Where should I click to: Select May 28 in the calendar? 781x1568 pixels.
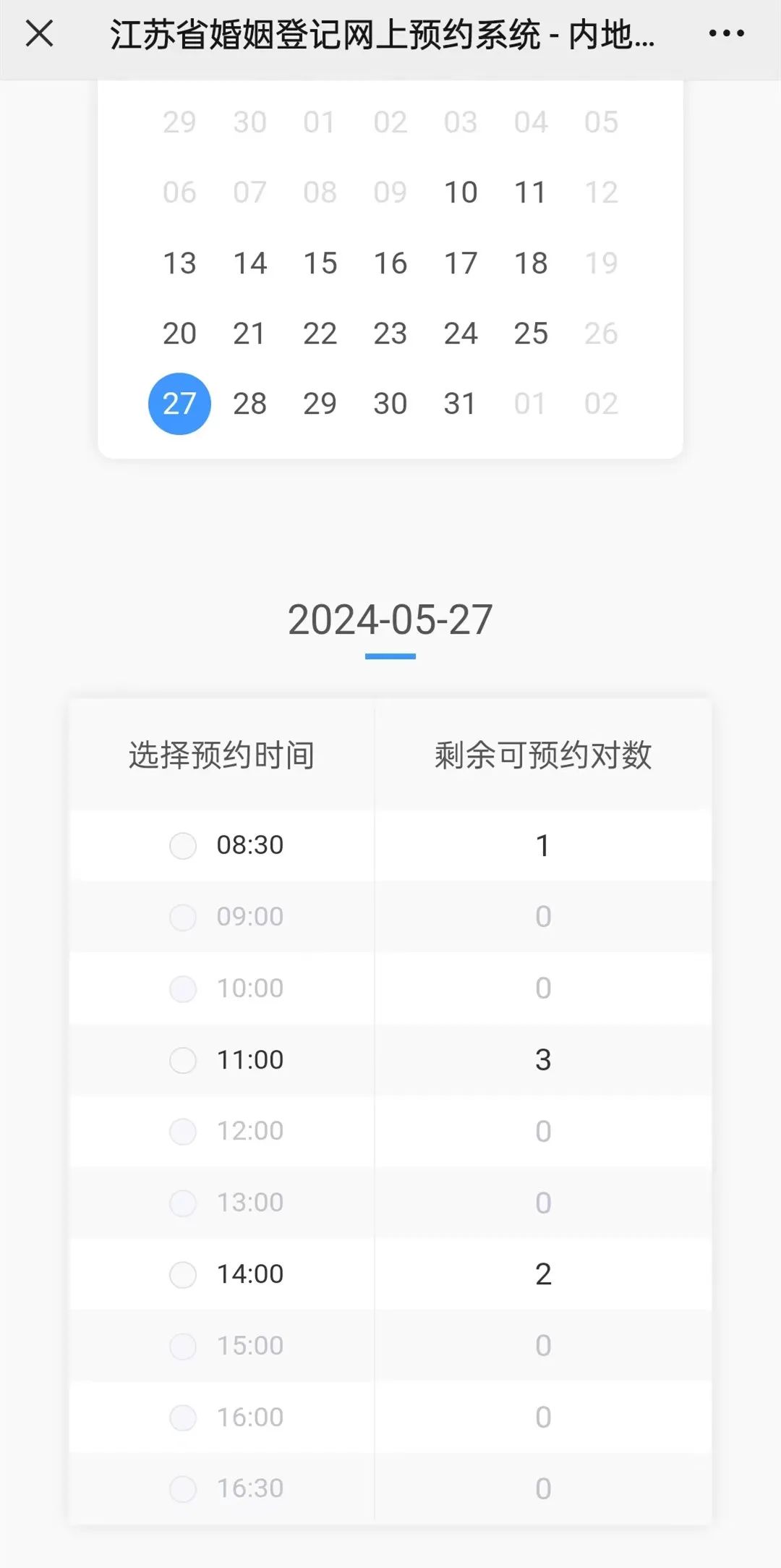pyautogui.click(x=249, y=404)
